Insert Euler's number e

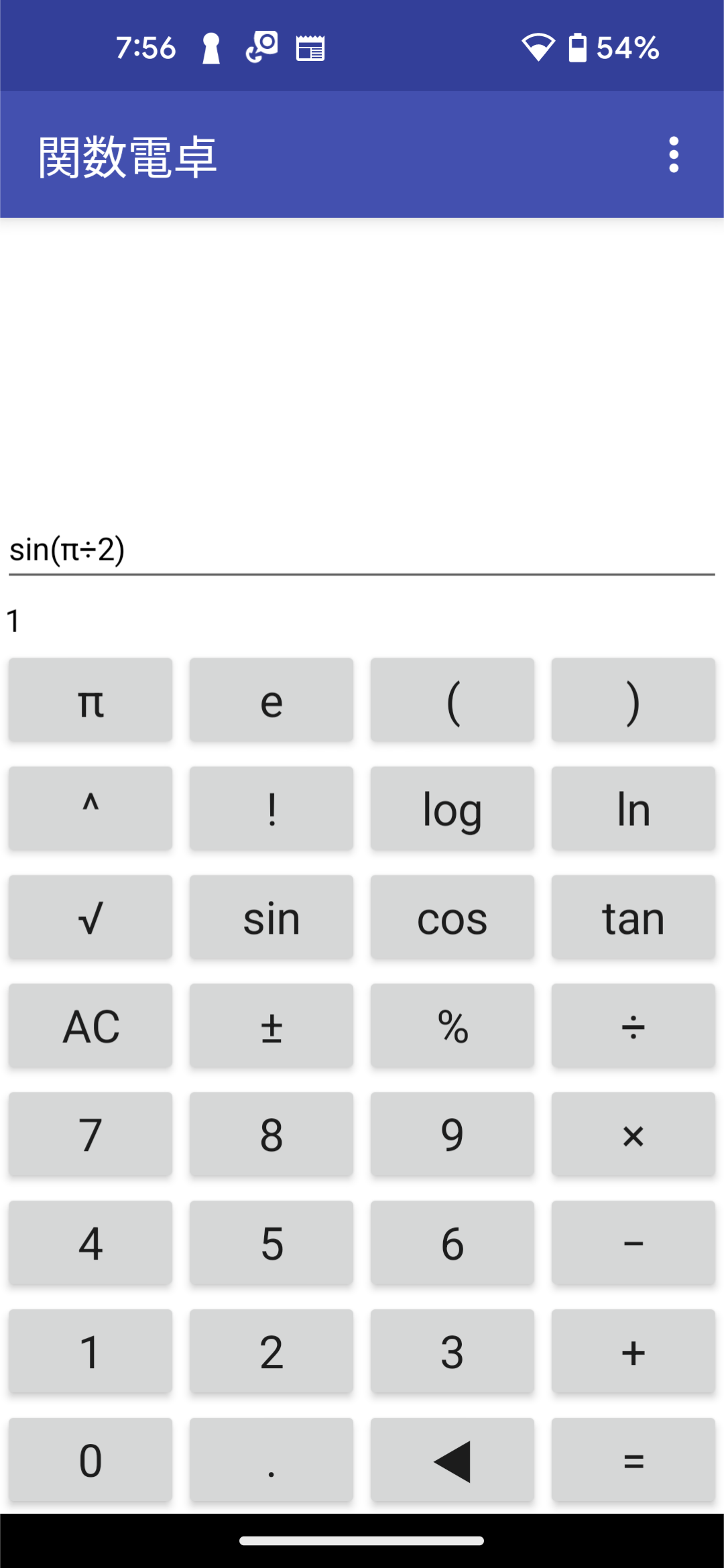[271, 701]
